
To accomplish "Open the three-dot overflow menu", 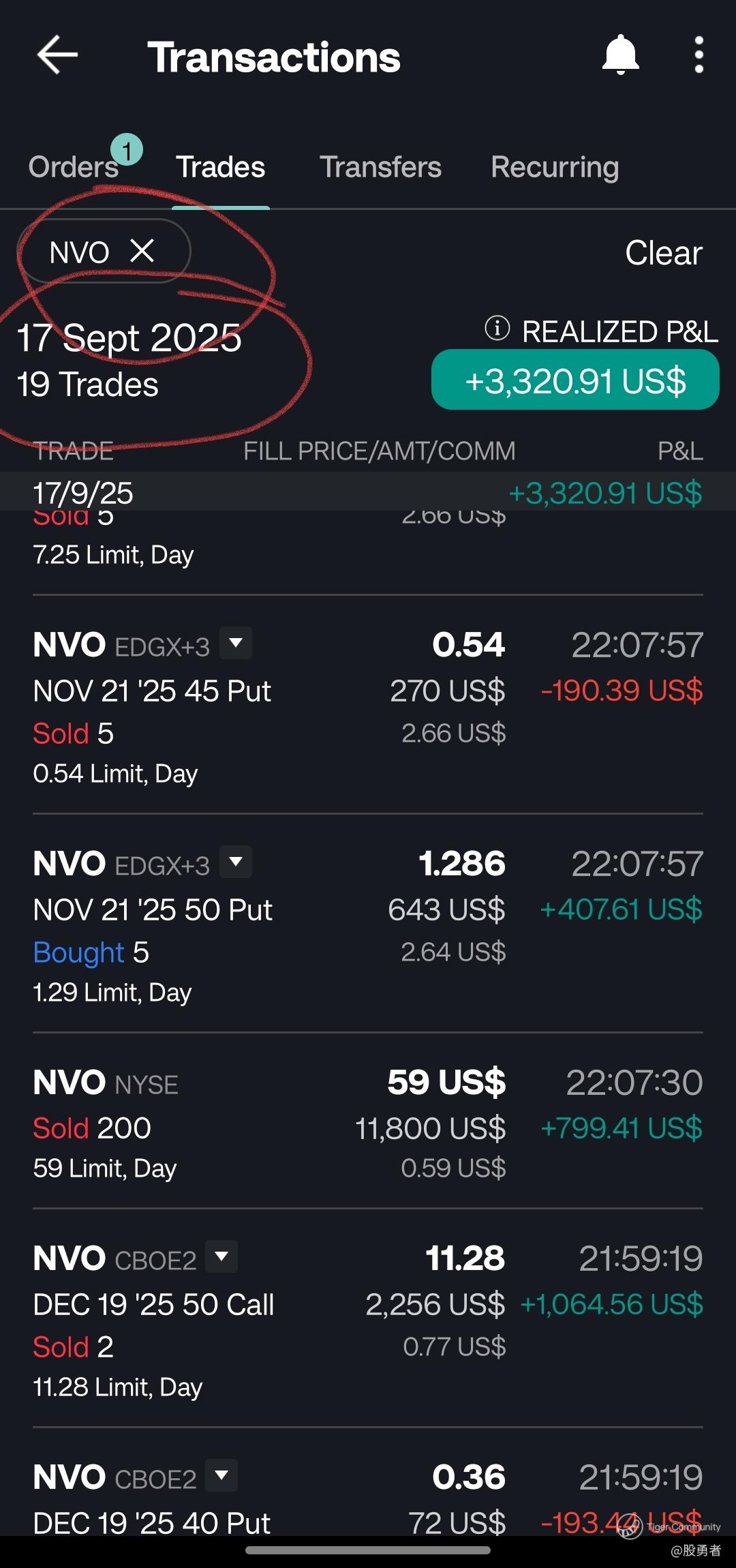I will coord(699,55).
